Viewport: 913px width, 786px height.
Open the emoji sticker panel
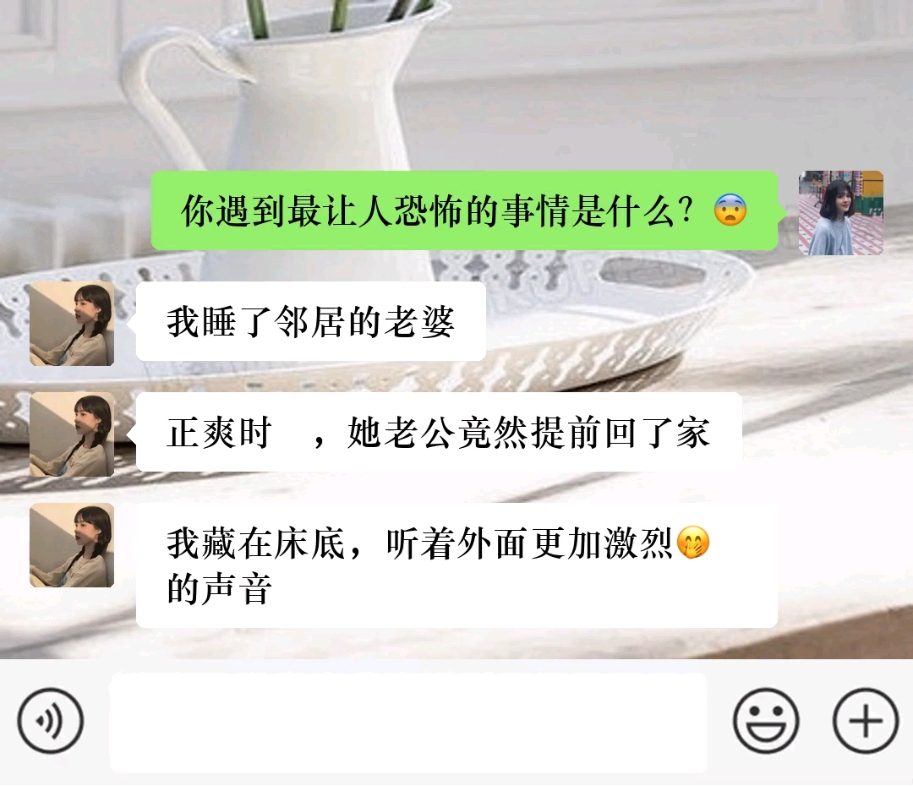pyautogui.click(x=766, y=721)
